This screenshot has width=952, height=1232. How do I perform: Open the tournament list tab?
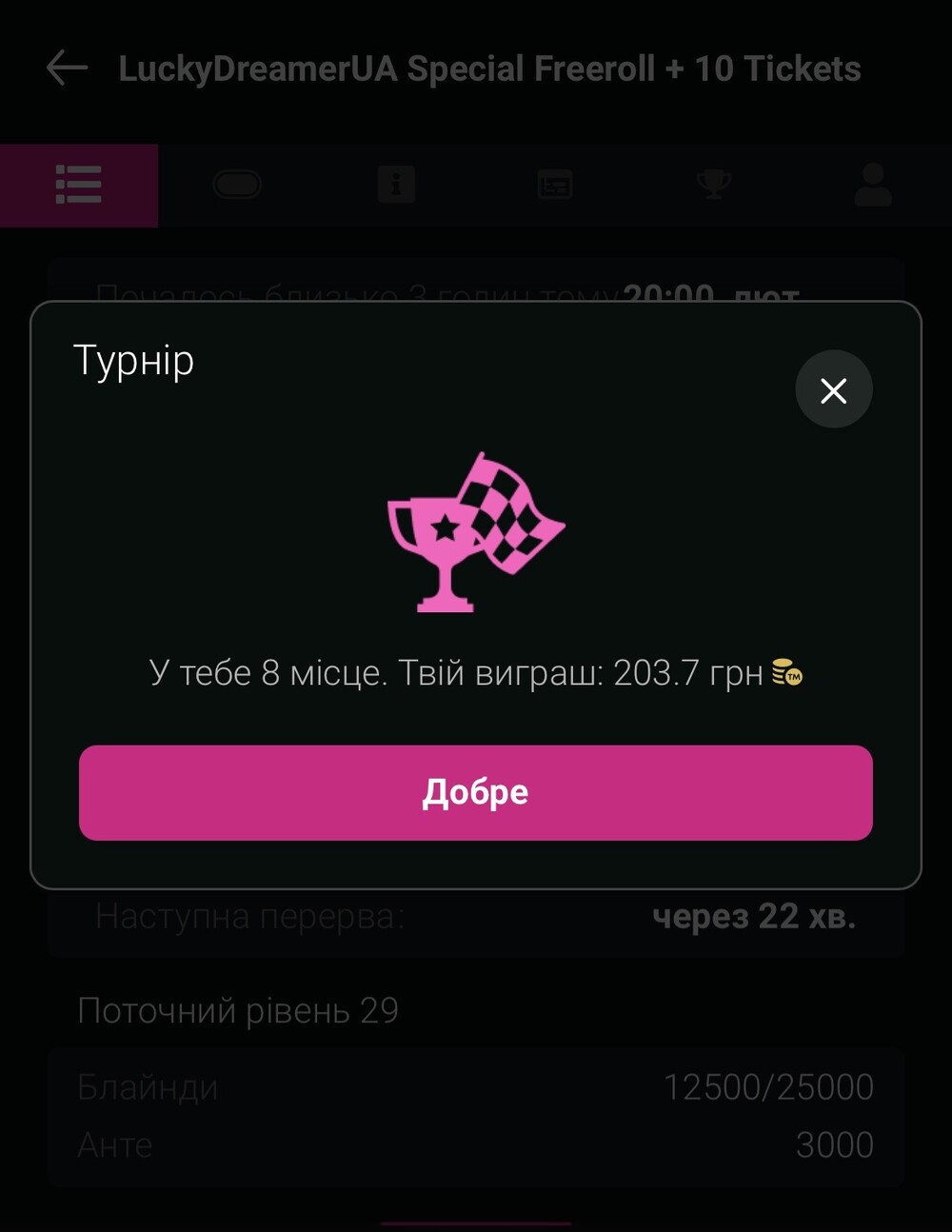pos(79,185)
